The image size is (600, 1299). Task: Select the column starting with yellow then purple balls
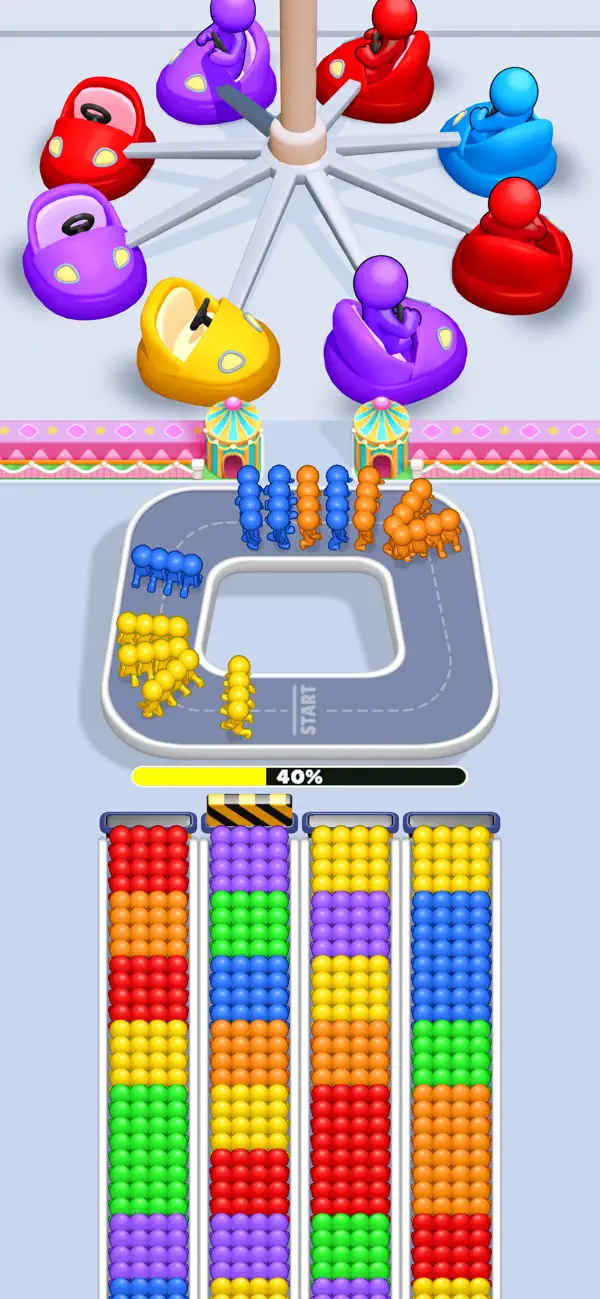tap(350, 1055)
